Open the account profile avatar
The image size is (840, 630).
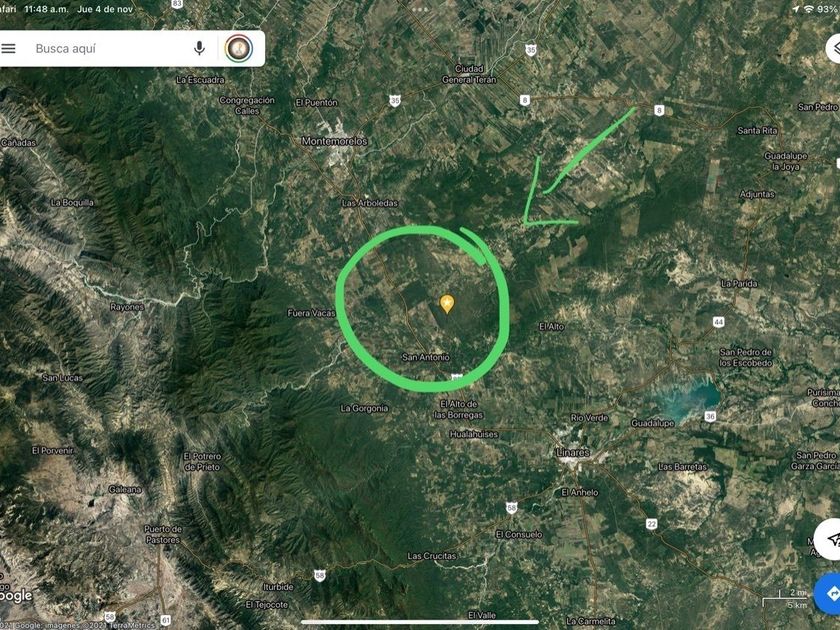coord(238,48)
